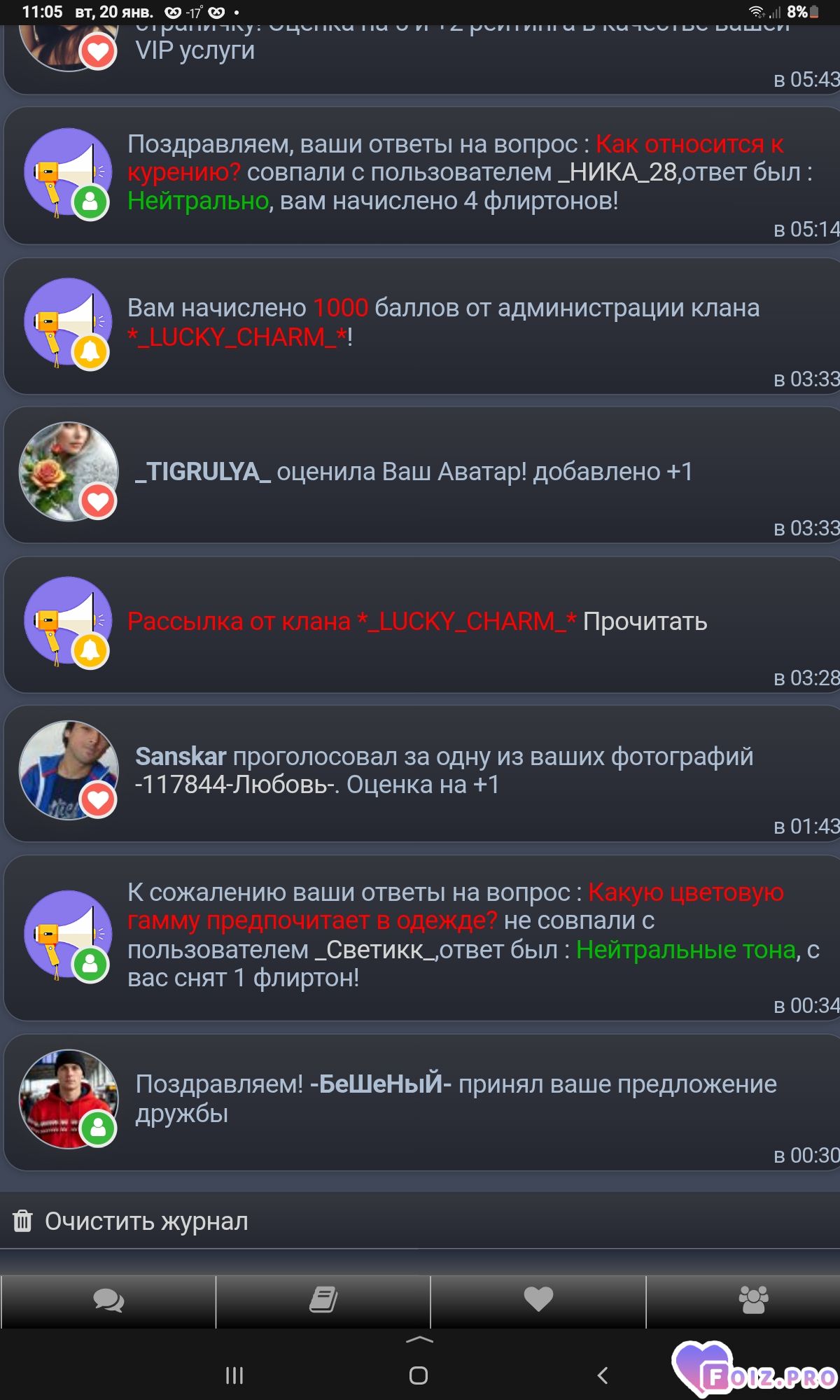Go back with the system back button
Screen dimensions: 840x1400
(x=602, y=1375)
